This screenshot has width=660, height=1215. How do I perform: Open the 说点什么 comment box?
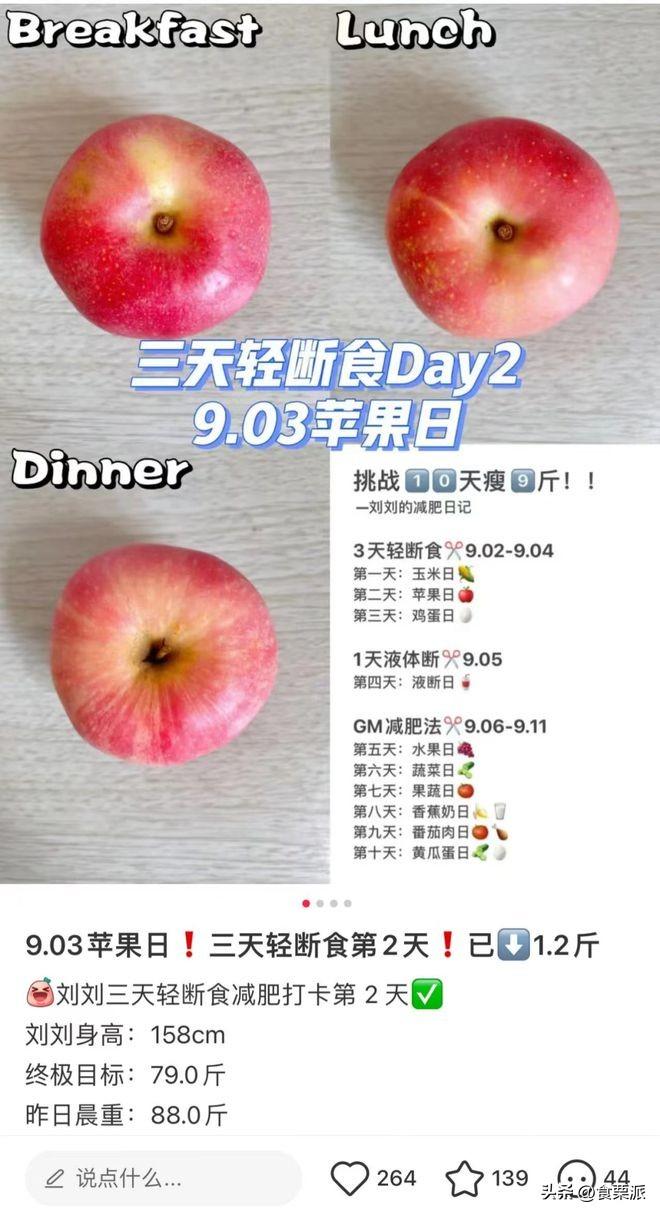pos(162,1178)
